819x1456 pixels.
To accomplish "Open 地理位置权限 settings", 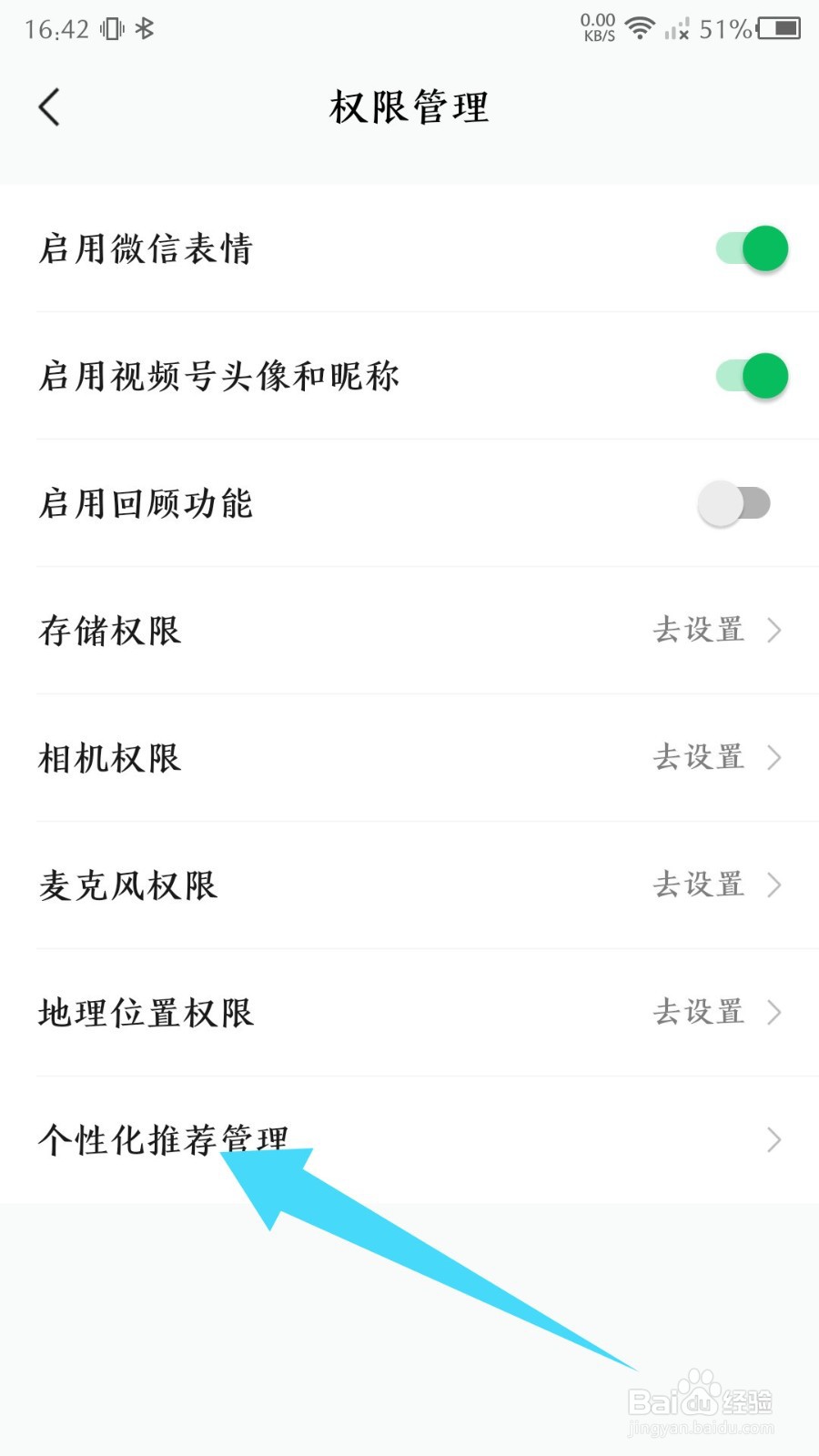I will (x=716, y=1012).
